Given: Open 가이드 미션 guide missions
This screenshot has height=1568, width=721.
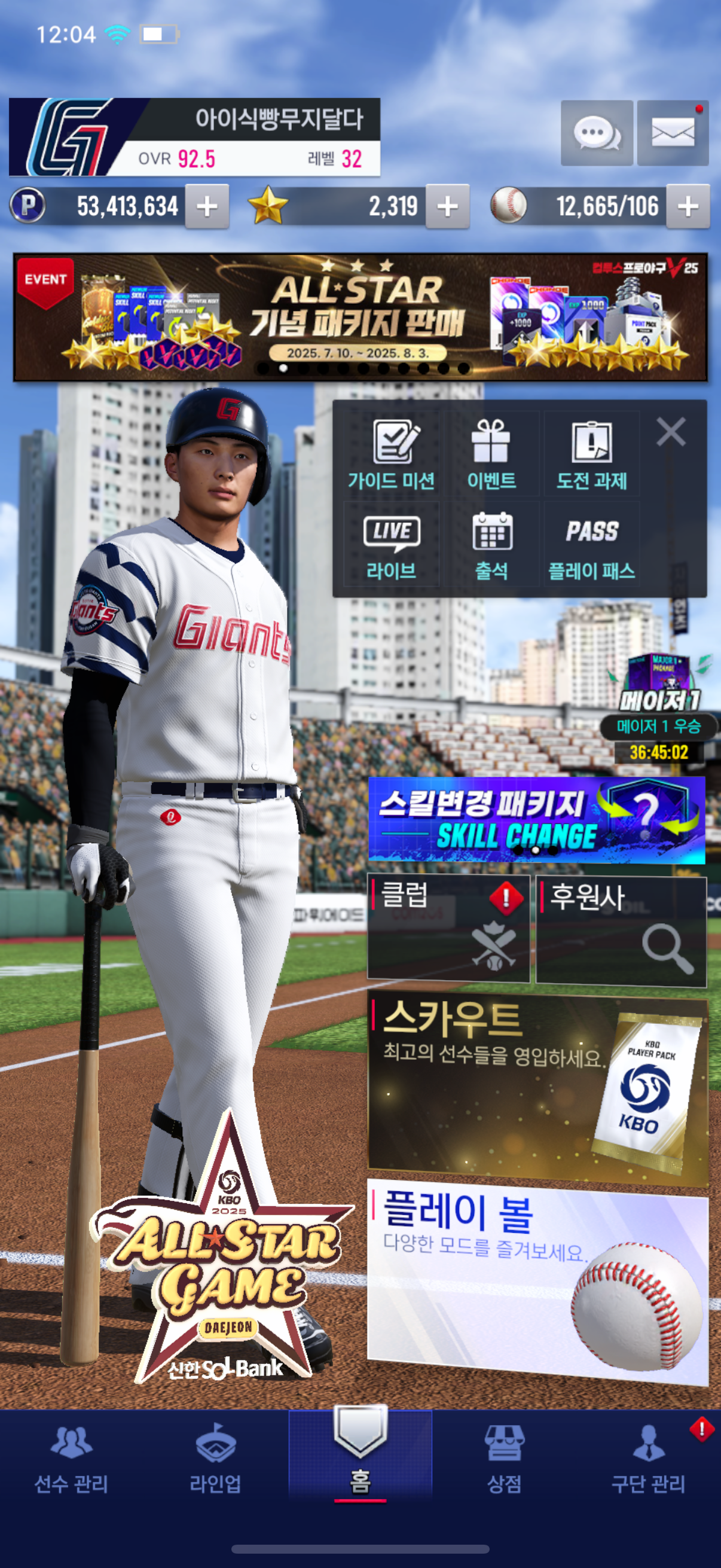Looking at the screenshot, I should (391, 454).
